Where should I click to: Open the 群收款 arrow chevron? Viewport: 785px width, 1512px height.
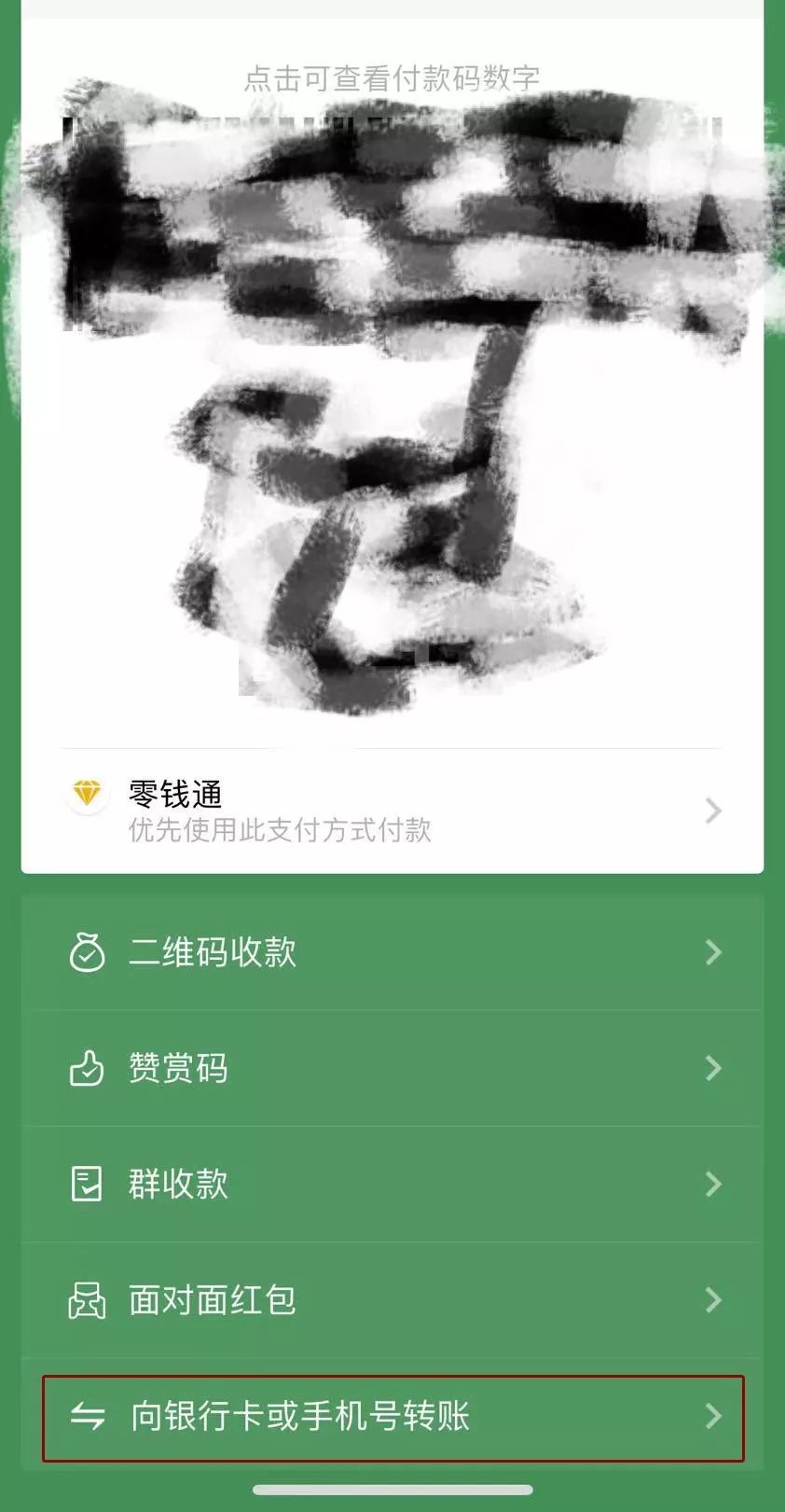pyautogui.click(x=712, y=1185)
